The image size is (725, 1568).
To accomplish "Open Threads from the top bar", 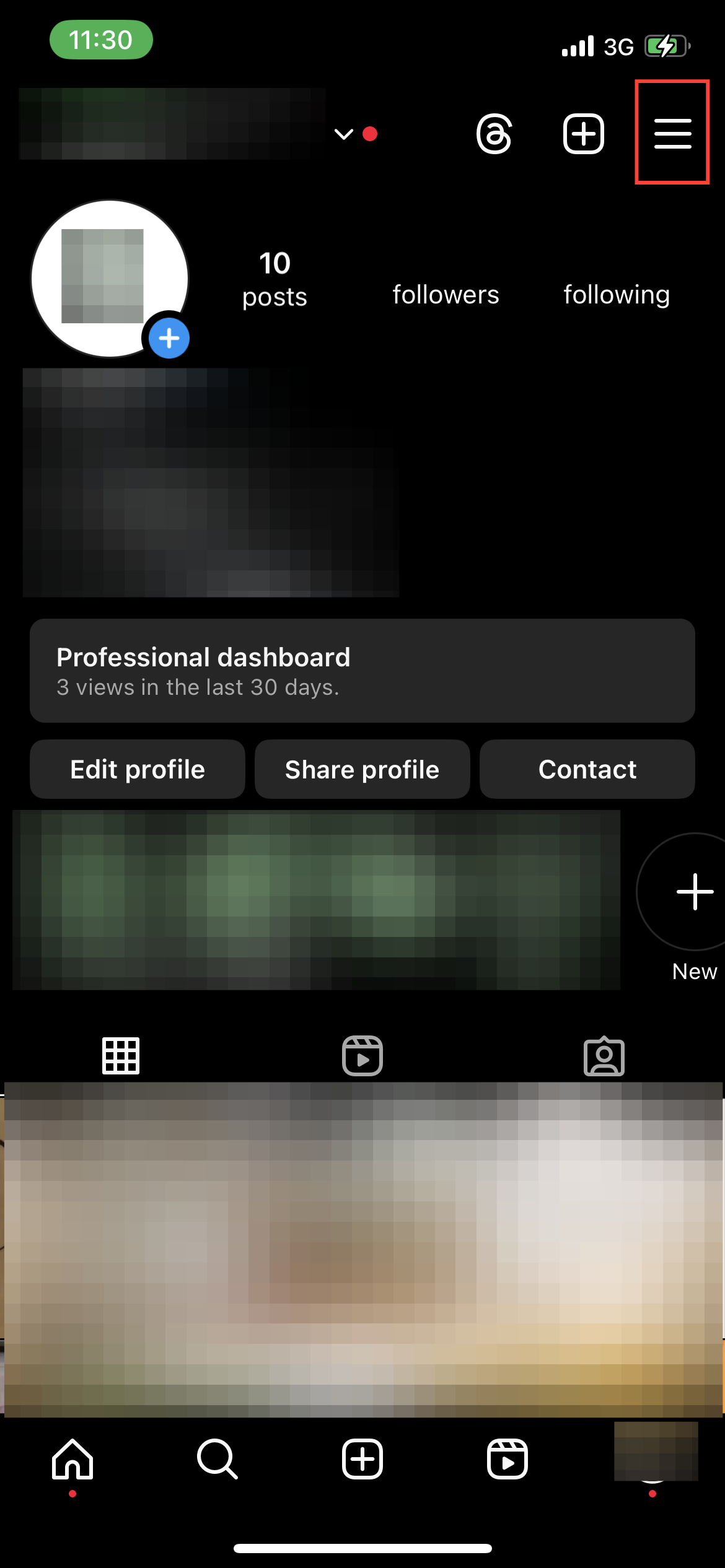I will coord(494,133).
